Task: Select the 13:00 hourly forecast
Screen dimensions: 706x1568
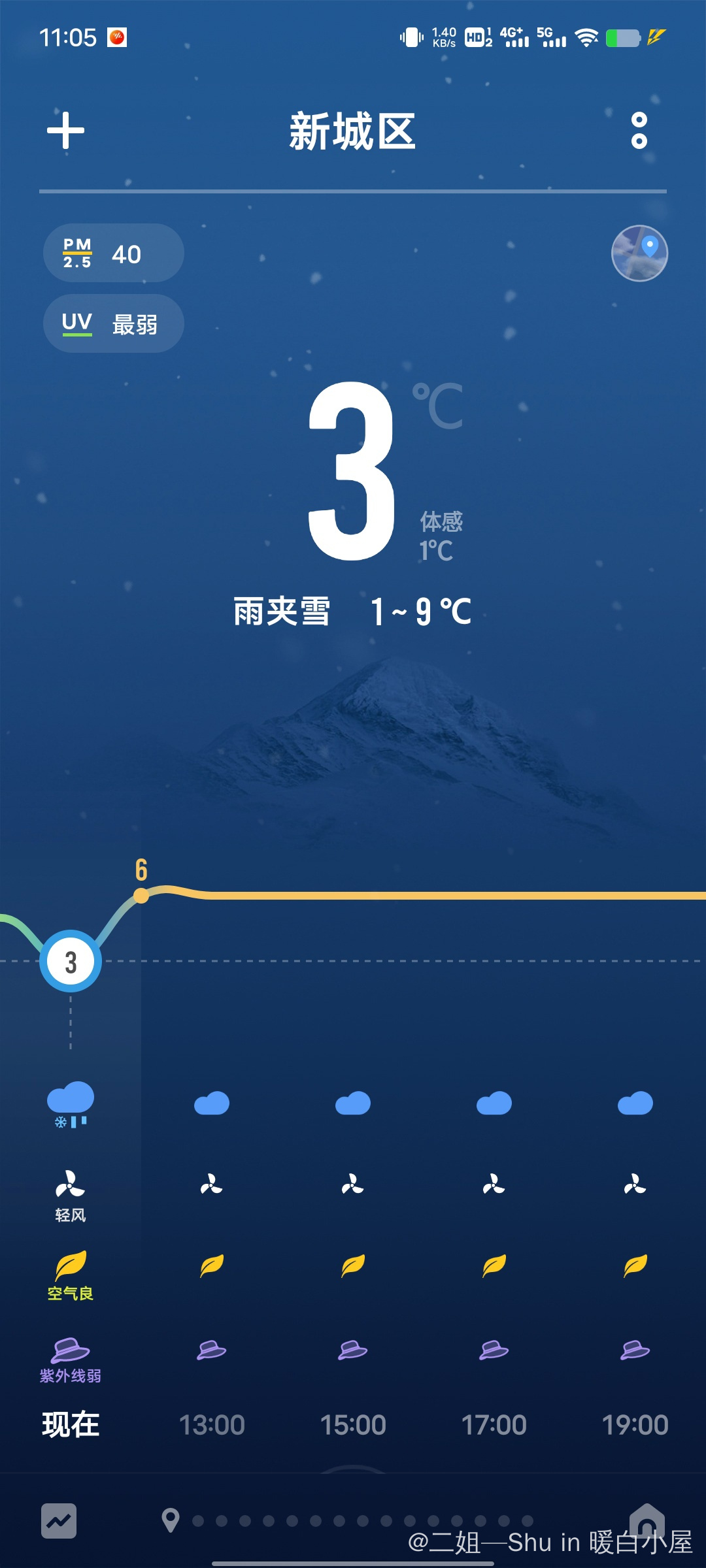Action: click(x=212, y=1425)
